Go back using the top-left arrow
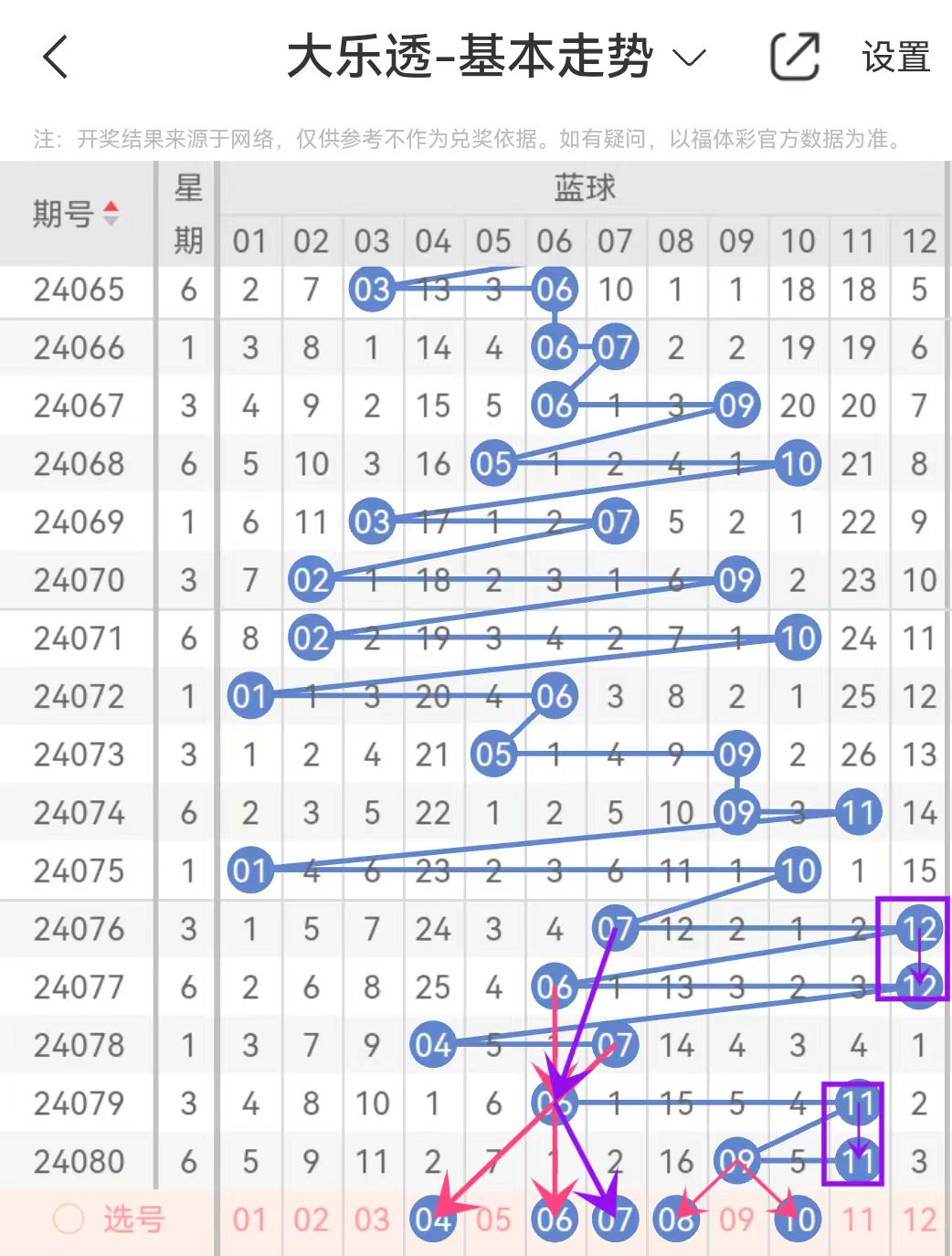952x1256 pixels. pos(56,57)
